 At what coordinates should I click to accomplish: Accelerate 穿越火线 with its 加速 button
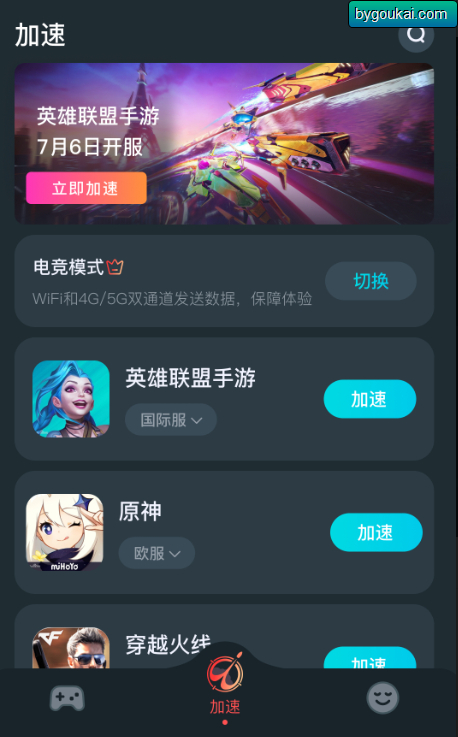(x=370, y=658)
